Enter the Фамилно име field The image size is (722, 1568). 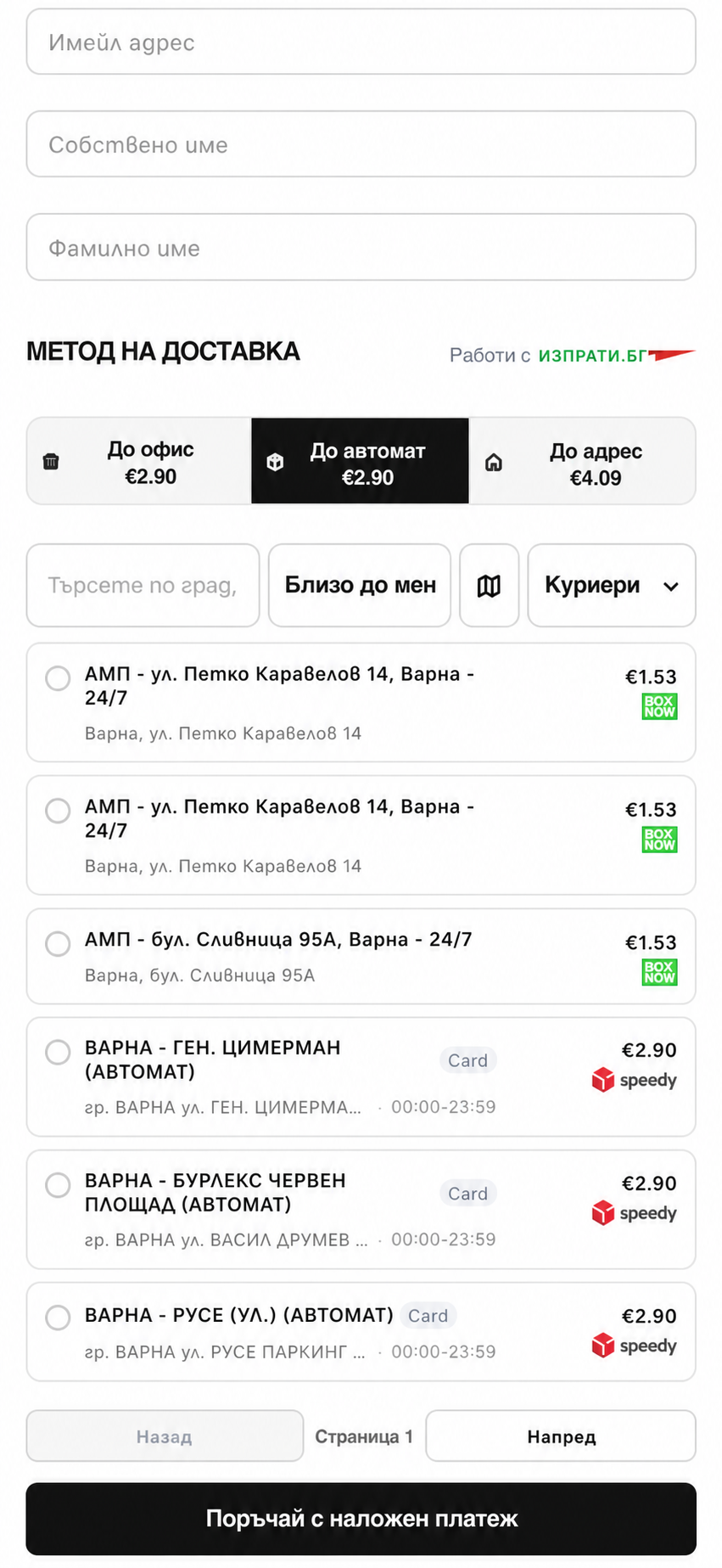coord(361,247)
